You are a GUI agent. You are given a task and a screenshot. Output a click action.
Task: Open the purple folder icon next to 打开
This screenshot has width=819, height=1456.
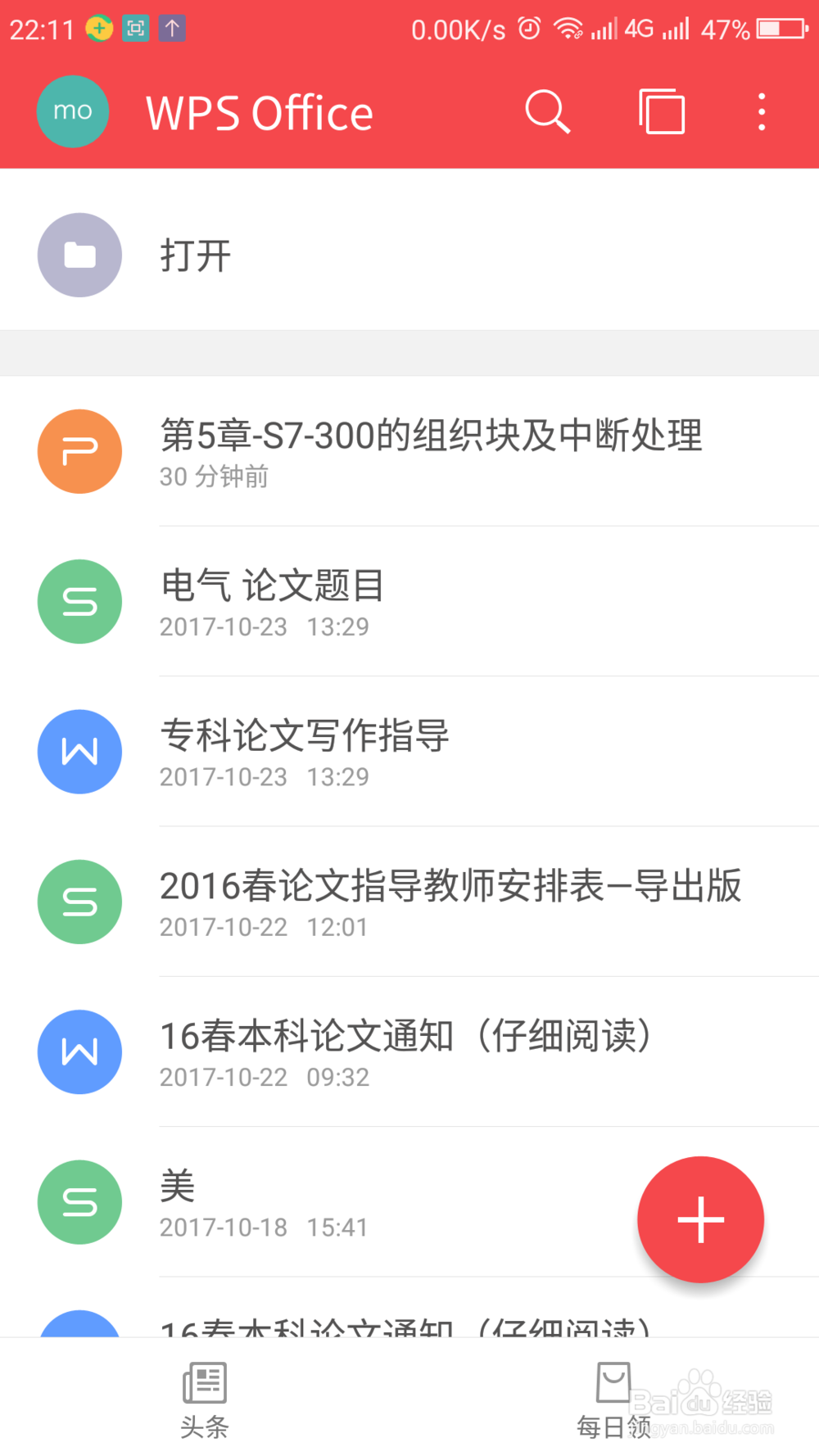coord(79,255)
